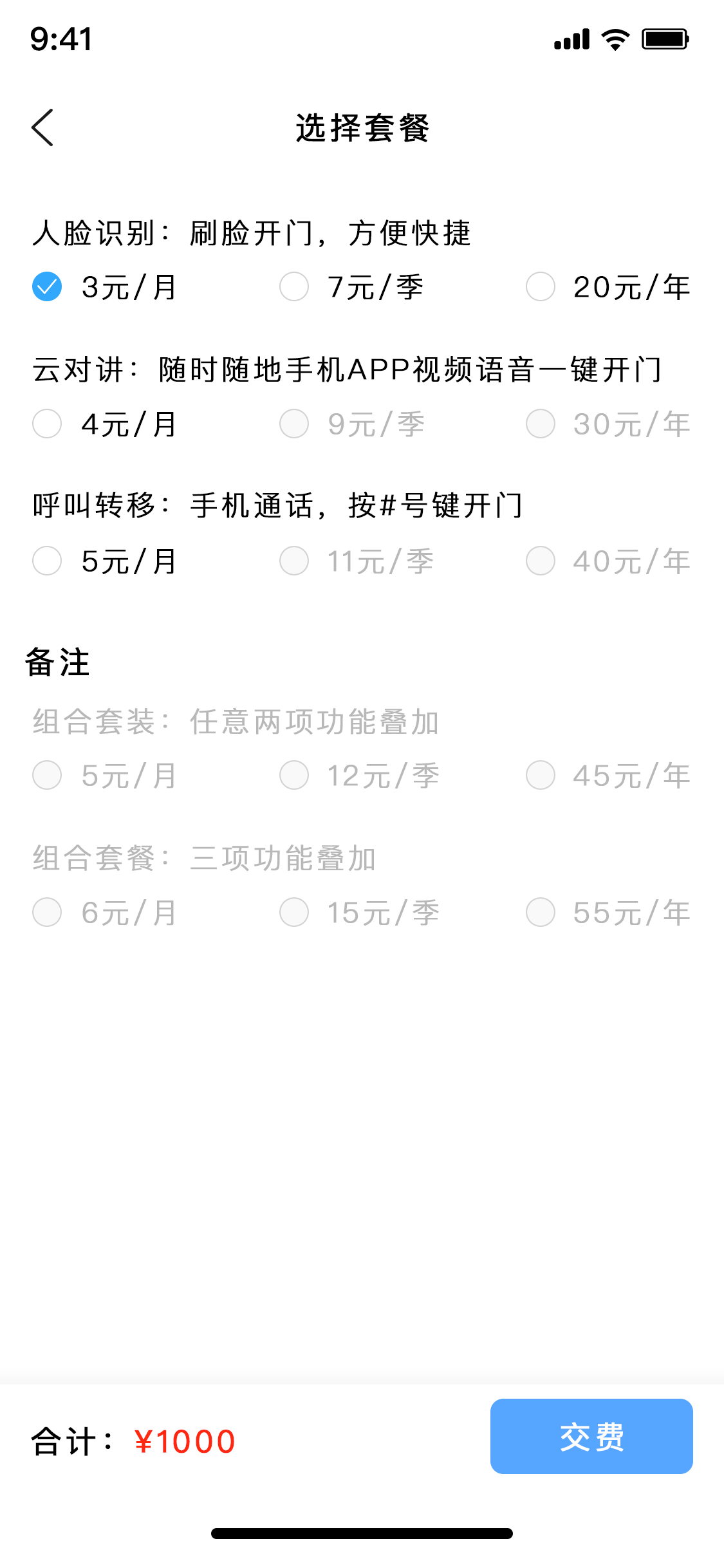Choose the 7元/季 face recognition plan
Viewport: 724px width, 1568px height.
click(294, 286)
